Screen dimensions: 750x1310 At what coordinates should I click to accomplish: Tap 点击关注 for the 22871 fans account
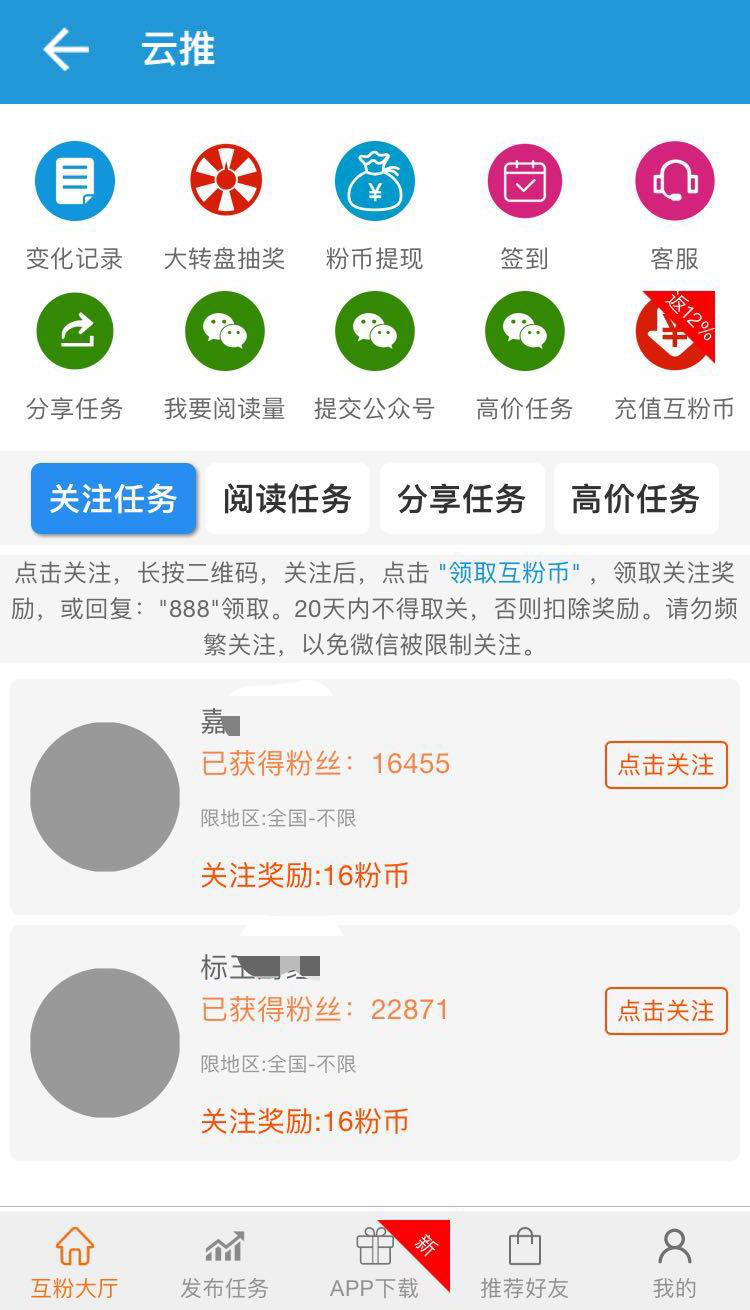(x=666, y=1011)
